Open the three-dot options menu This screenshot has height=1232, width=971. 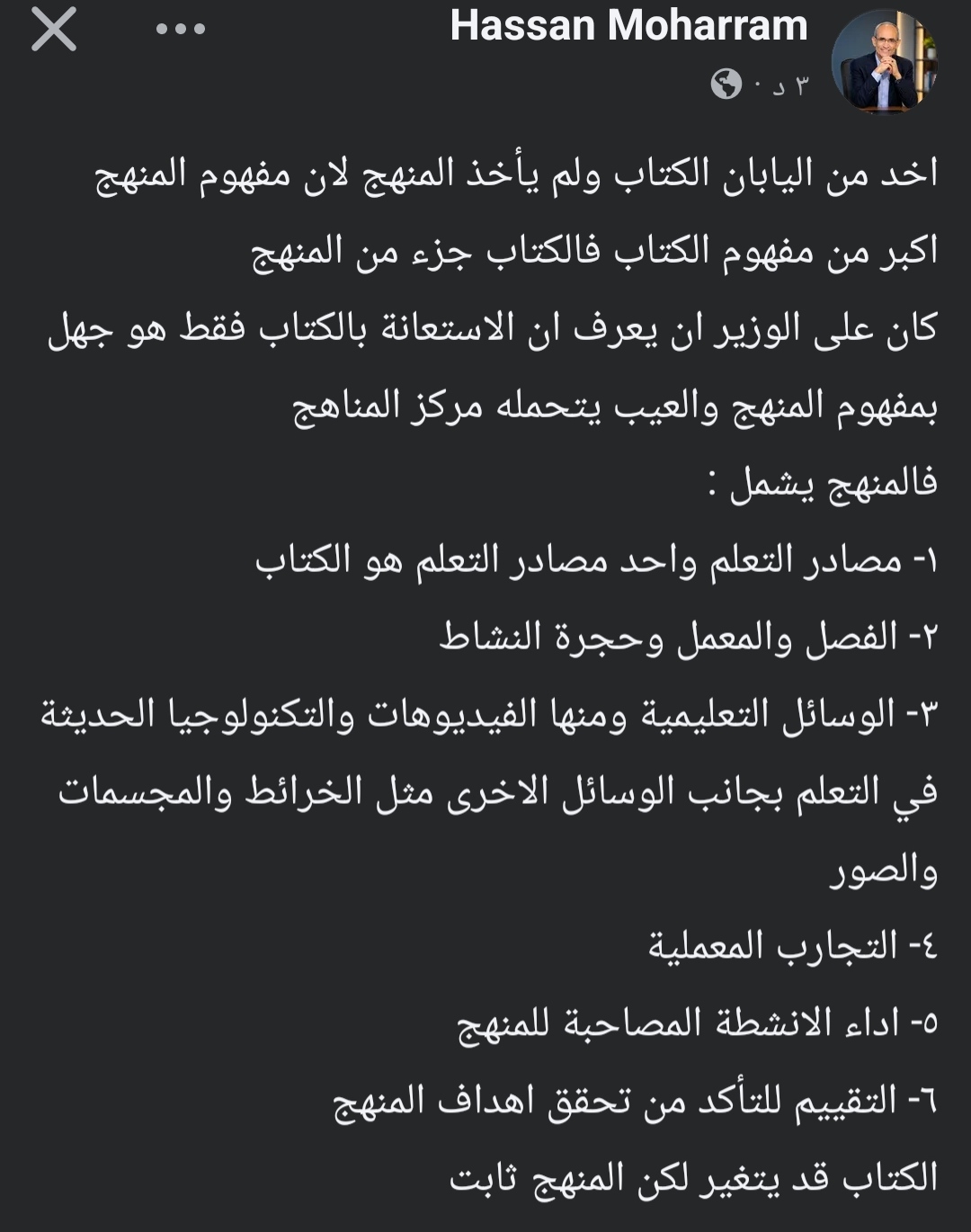pos(181,30)
